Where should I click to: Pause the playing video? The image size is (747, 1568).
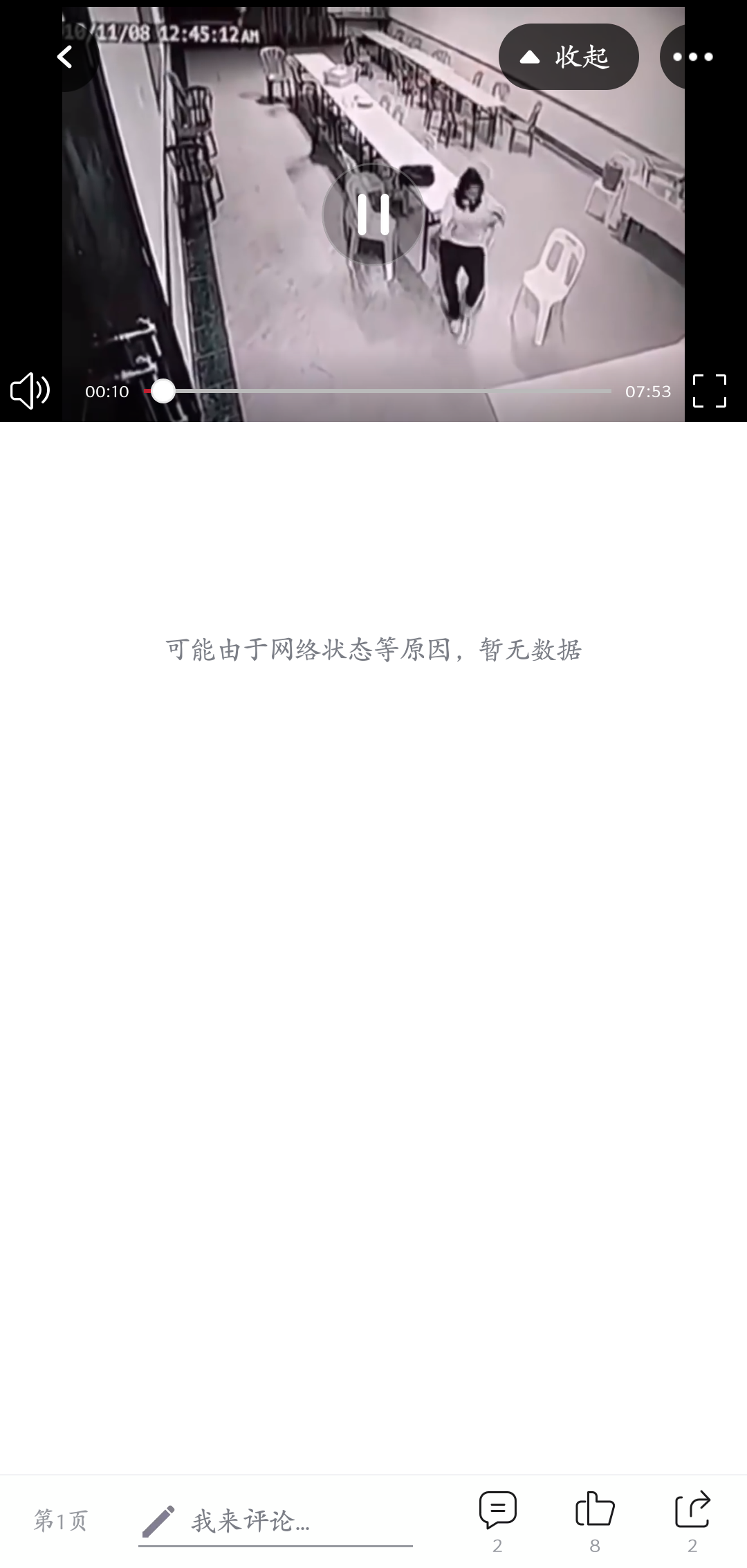tap(373, 215)
